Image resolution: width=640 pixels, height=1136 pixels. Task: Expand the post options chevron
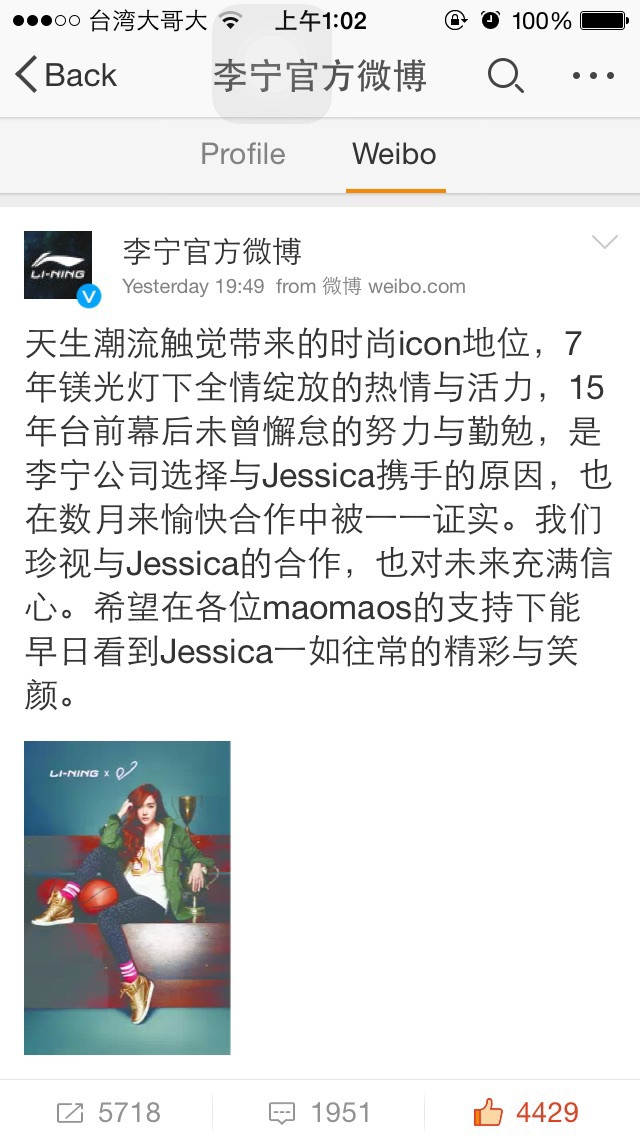coord(604,242)
